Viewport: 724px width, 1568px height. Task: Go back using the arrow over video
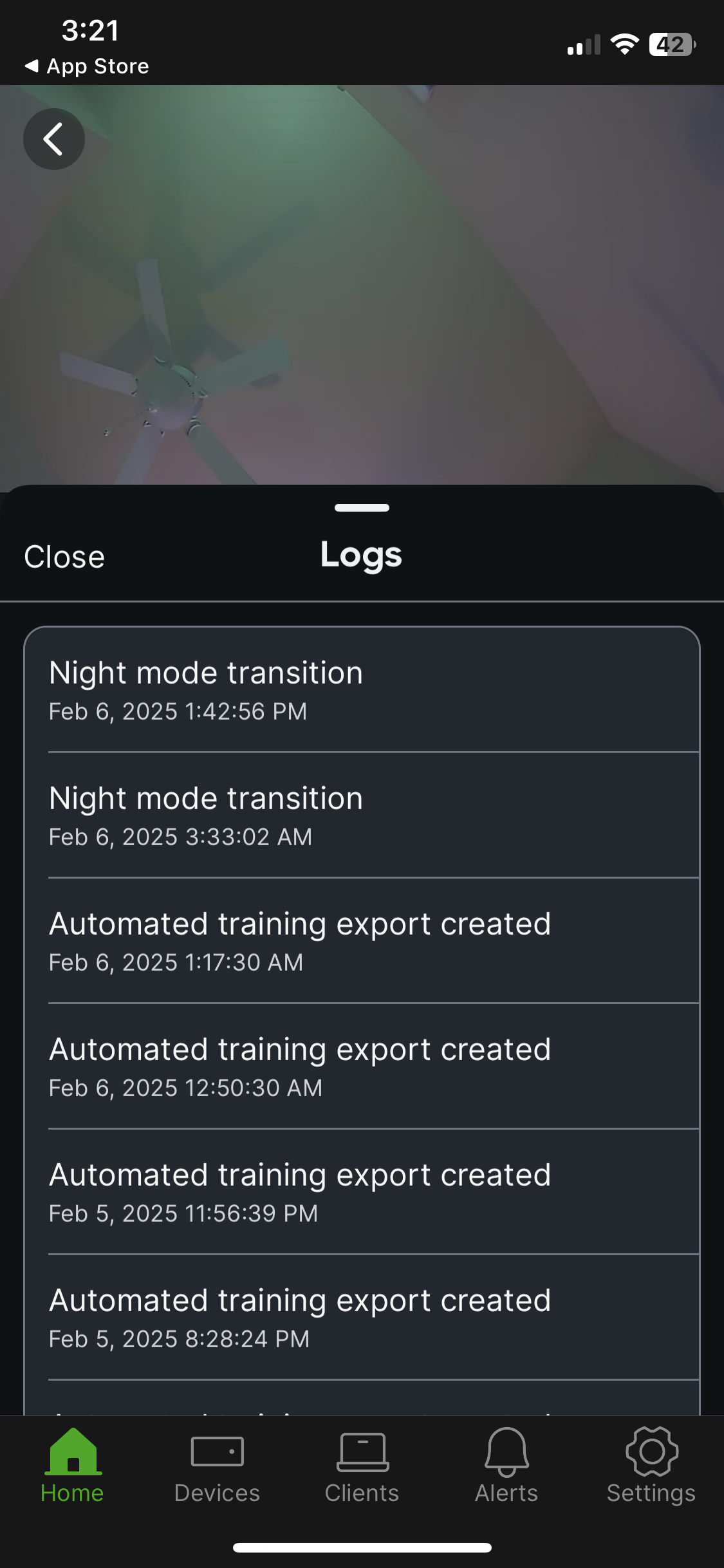click(54, 139)
